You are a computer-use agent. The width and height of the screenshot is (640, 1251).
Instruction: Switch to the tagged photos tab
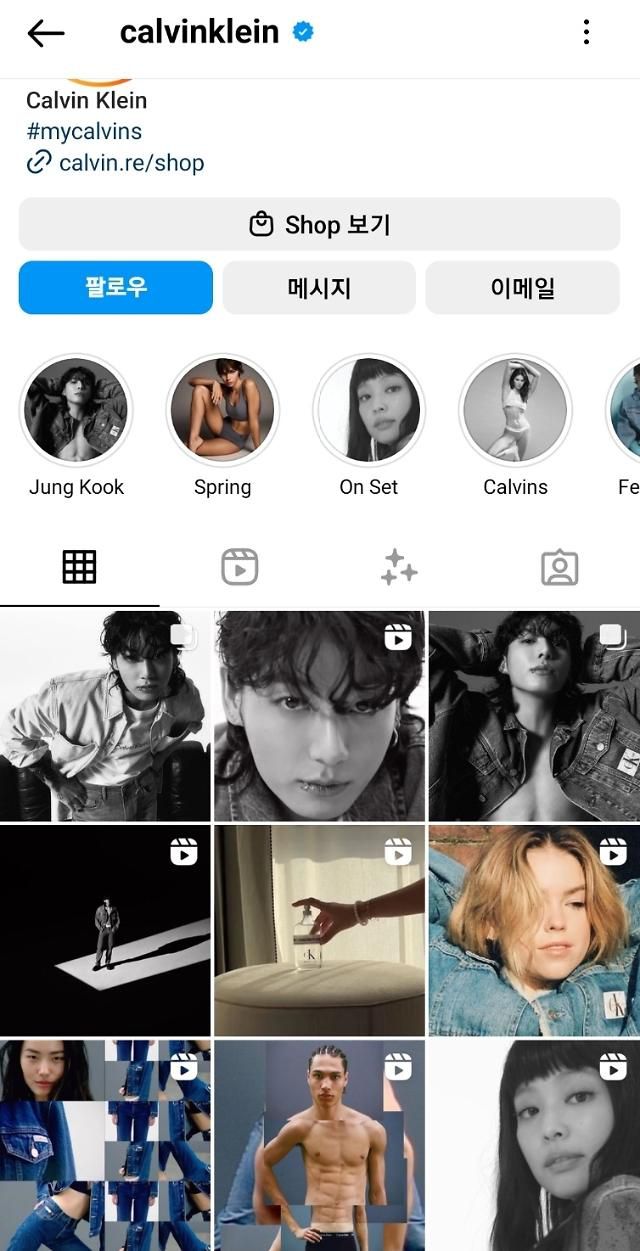[x=559, y=567]
